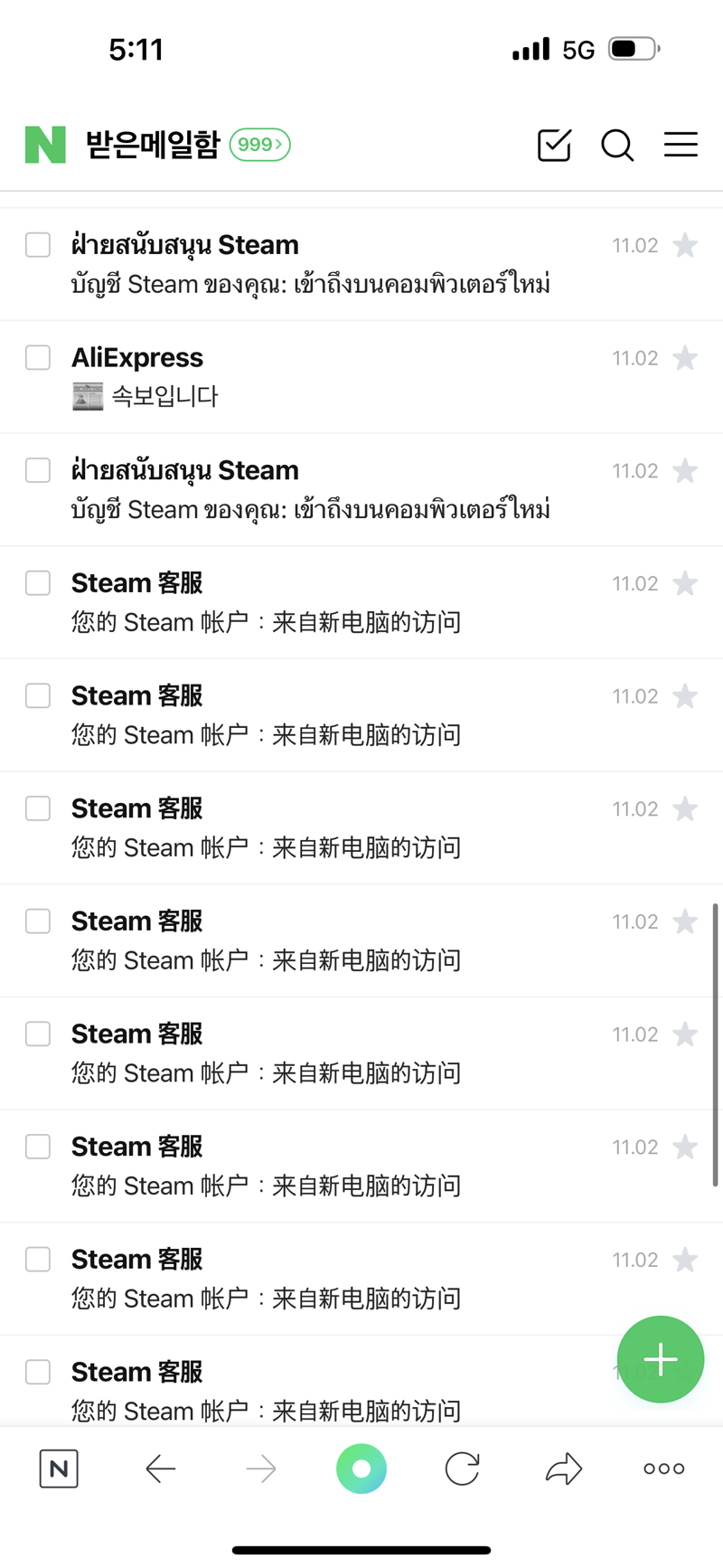Star the first Steam 客服 email
The image size is (723, 1568).
685,583
